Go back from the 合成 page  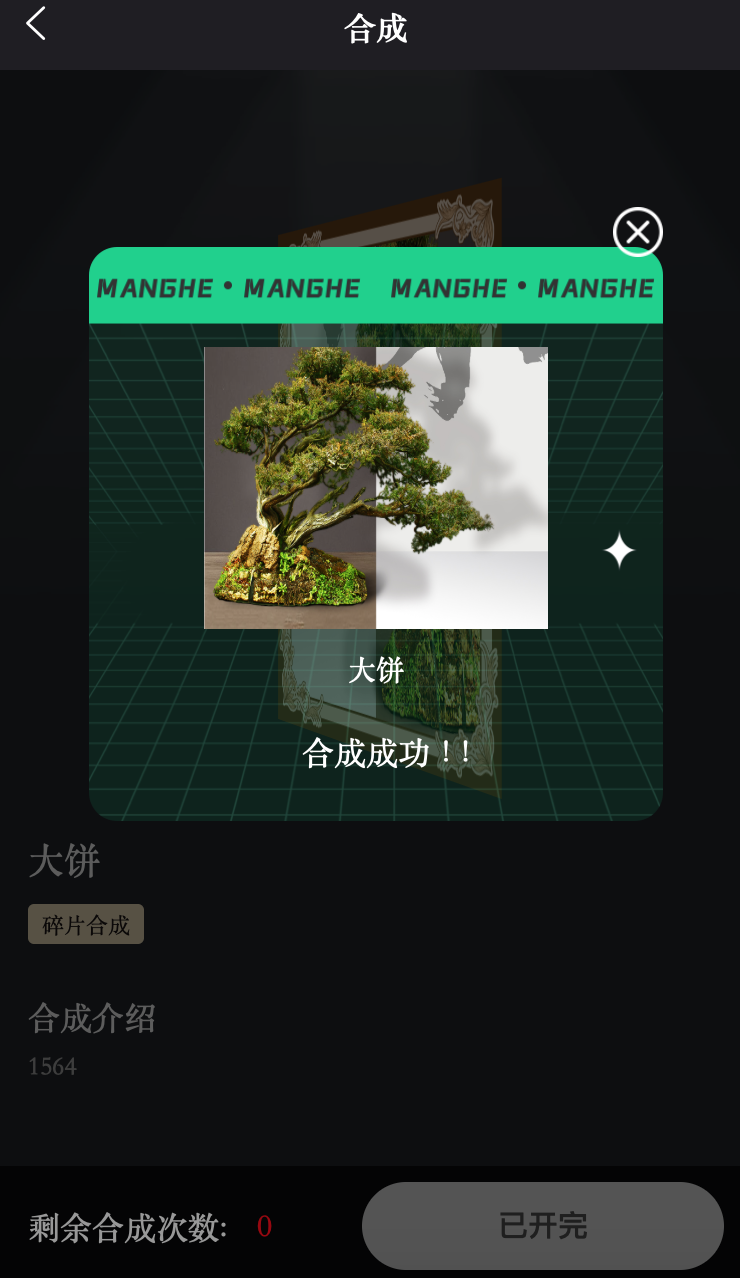click(36, 24)
